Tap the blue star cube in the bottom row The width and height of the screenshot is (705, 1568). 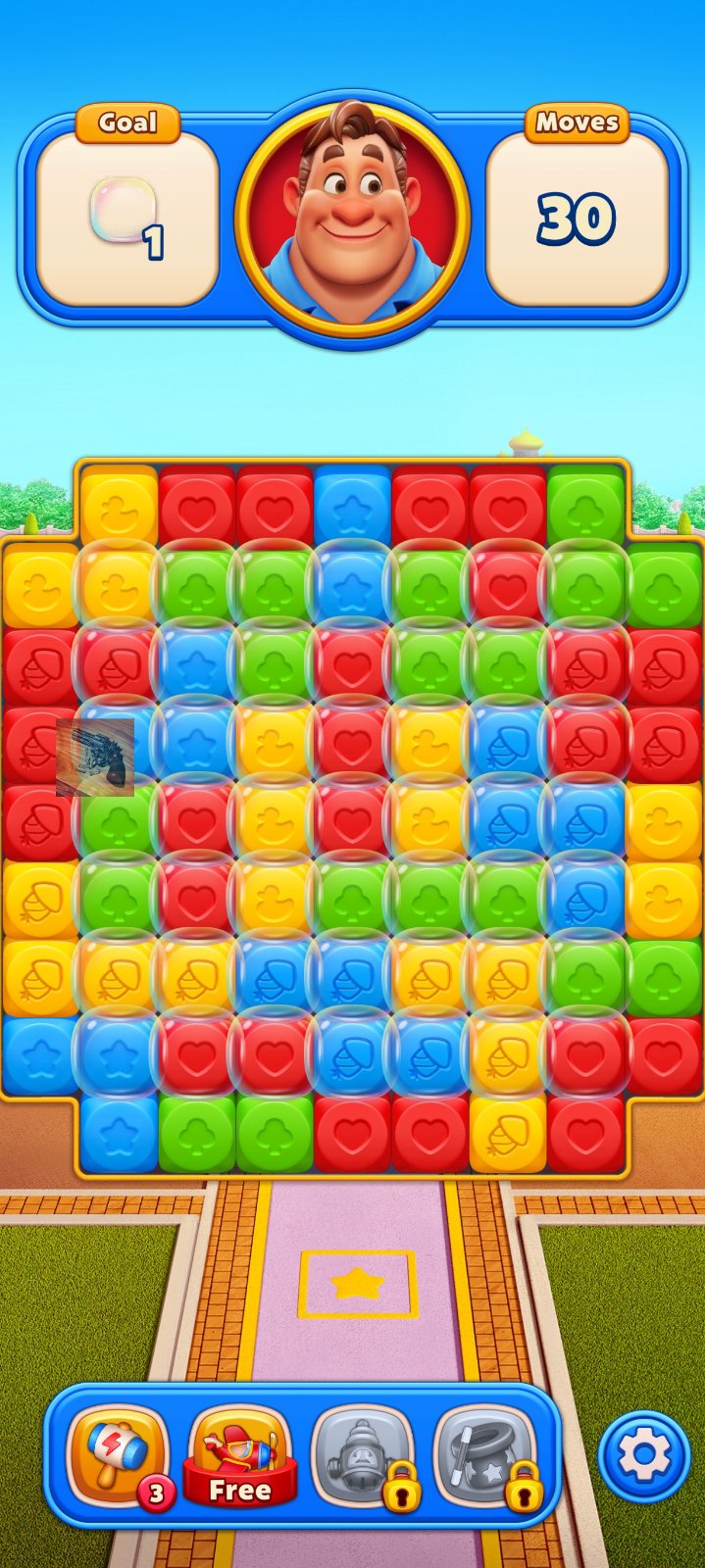(119, 1134)
